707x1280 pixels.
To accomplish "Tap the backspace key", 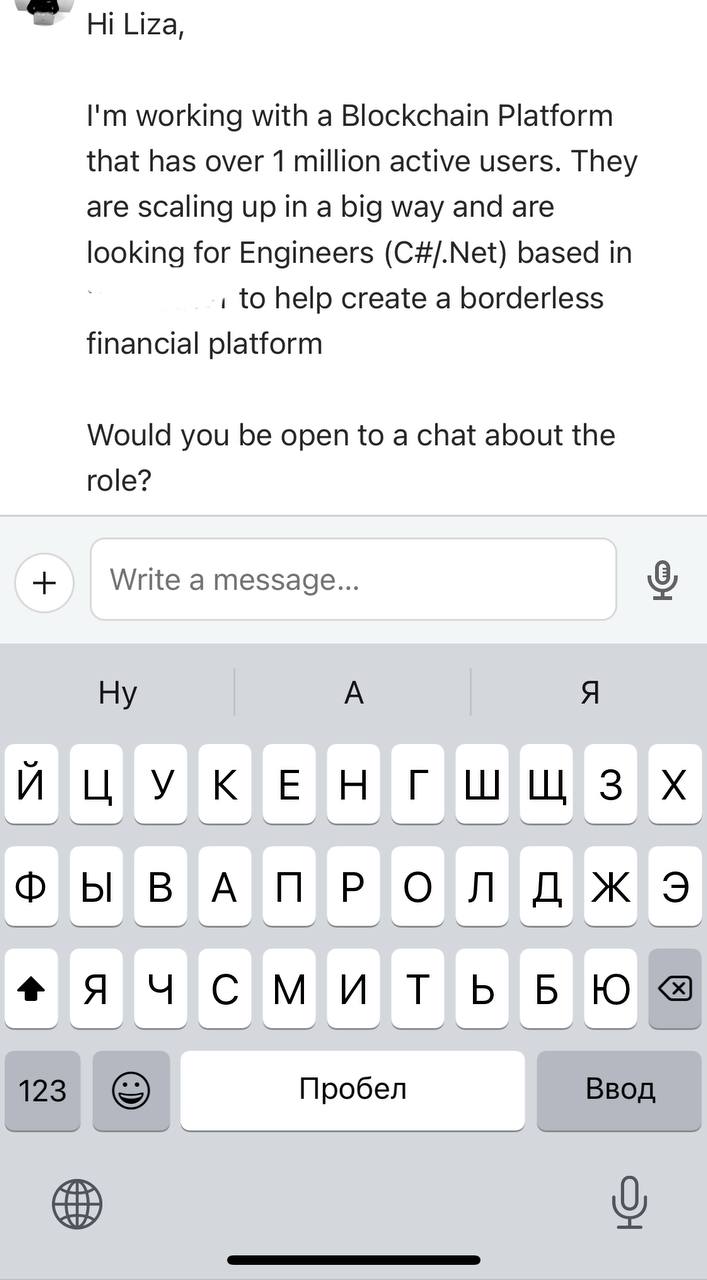I will 675,989.
